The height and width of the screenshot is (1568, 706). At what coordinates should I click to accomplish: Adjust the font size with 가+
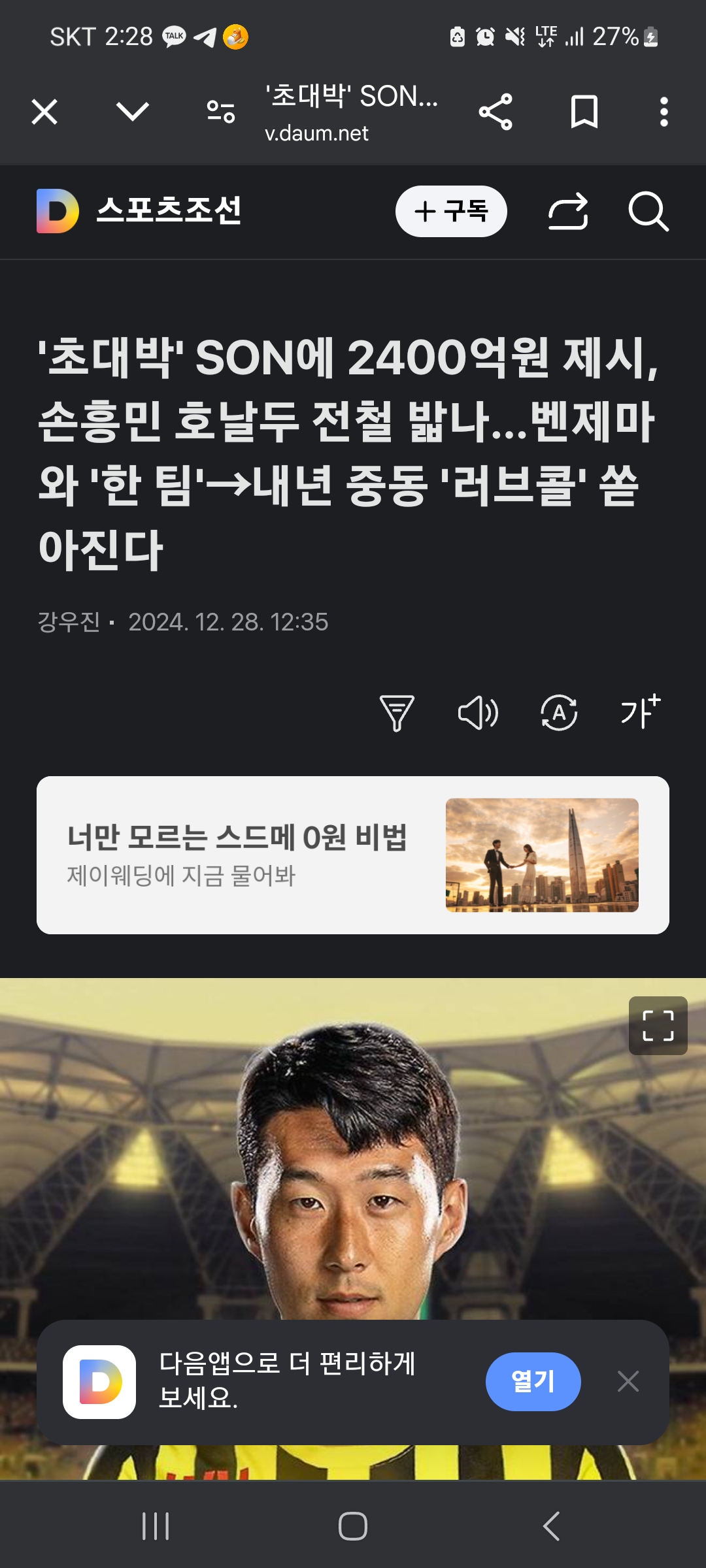640,712
